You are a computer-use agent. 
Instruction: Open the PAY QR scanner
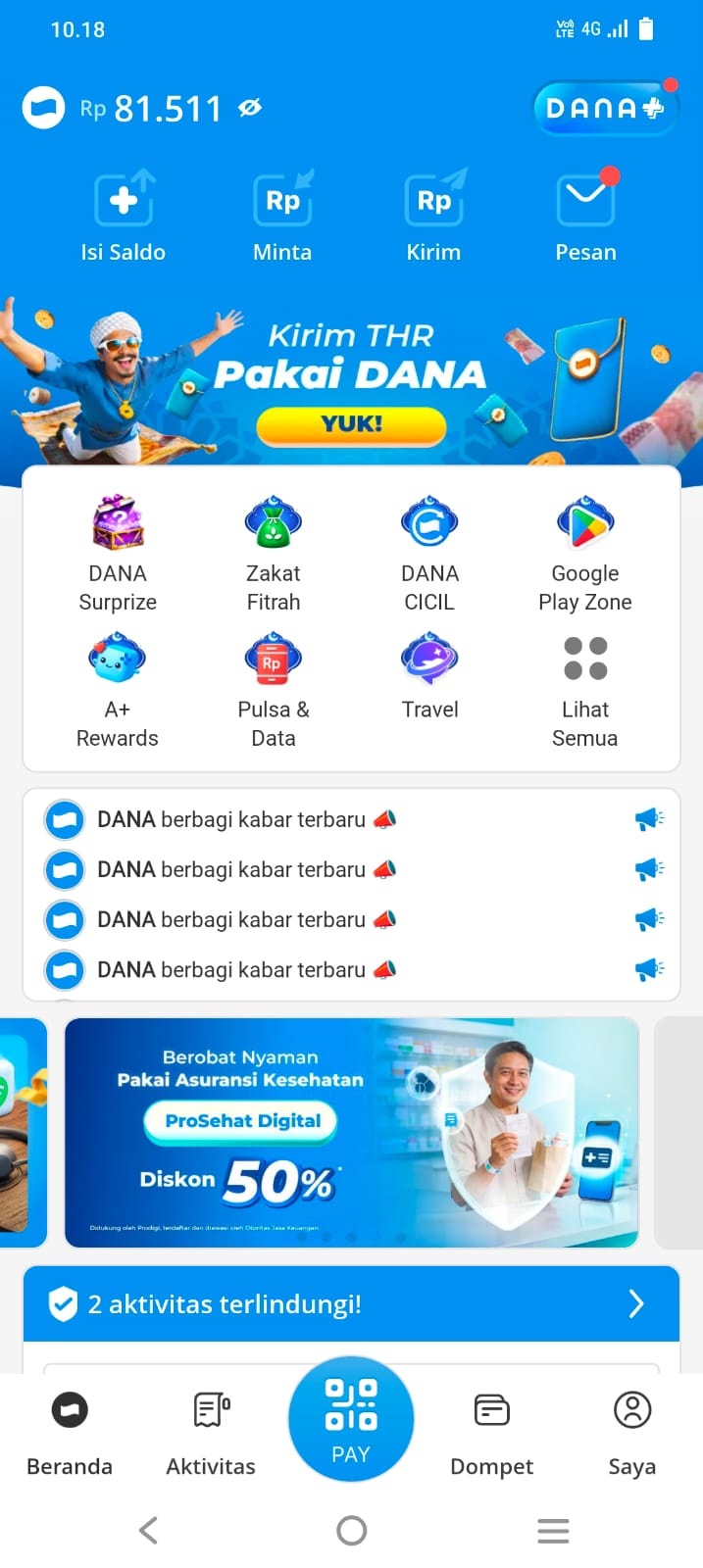[351, 1418]
